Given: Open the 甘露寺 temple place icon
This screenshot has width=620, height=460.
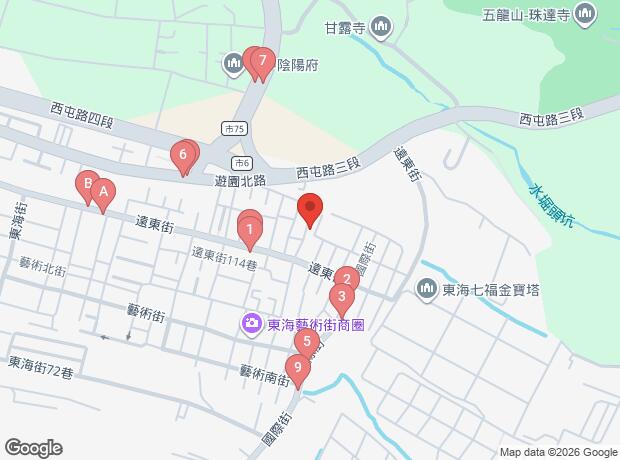Looking at the screenshot, I should point(380,26).
